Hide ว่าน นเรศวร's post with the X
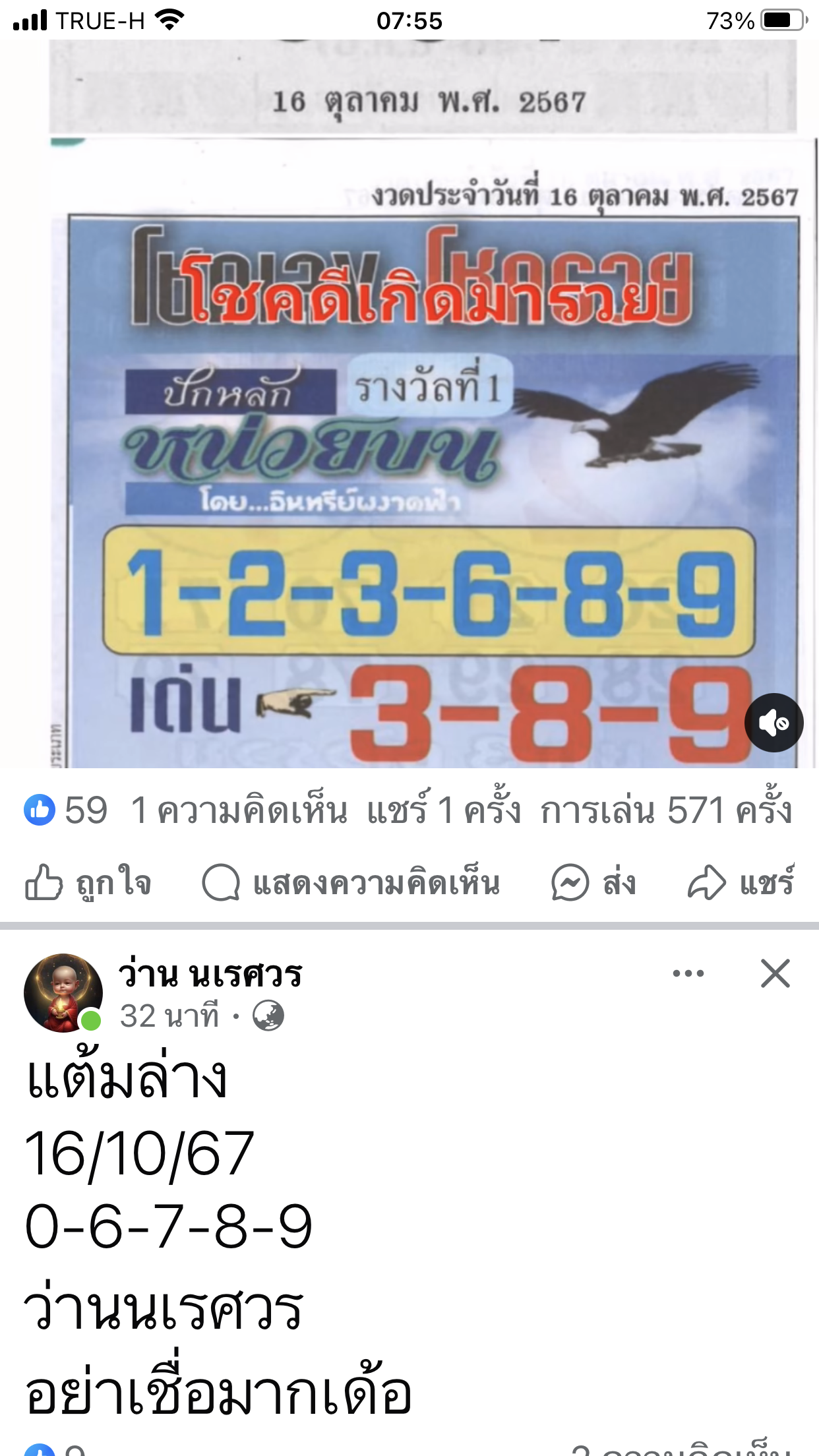The width and height of the screenshot is (819, 1456). [x=775, y=973]
